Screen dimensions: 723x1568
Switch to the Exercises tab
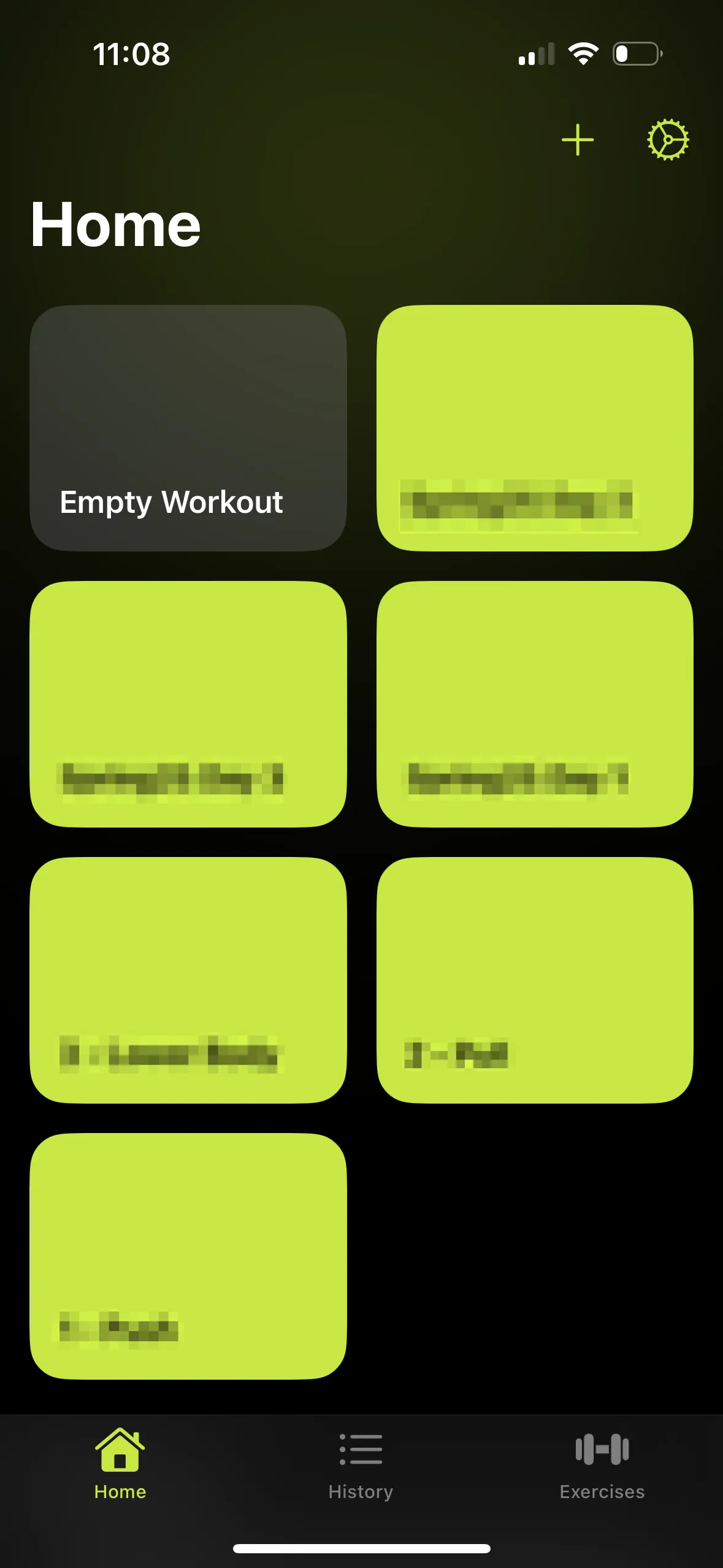[x=602, y=1466]
